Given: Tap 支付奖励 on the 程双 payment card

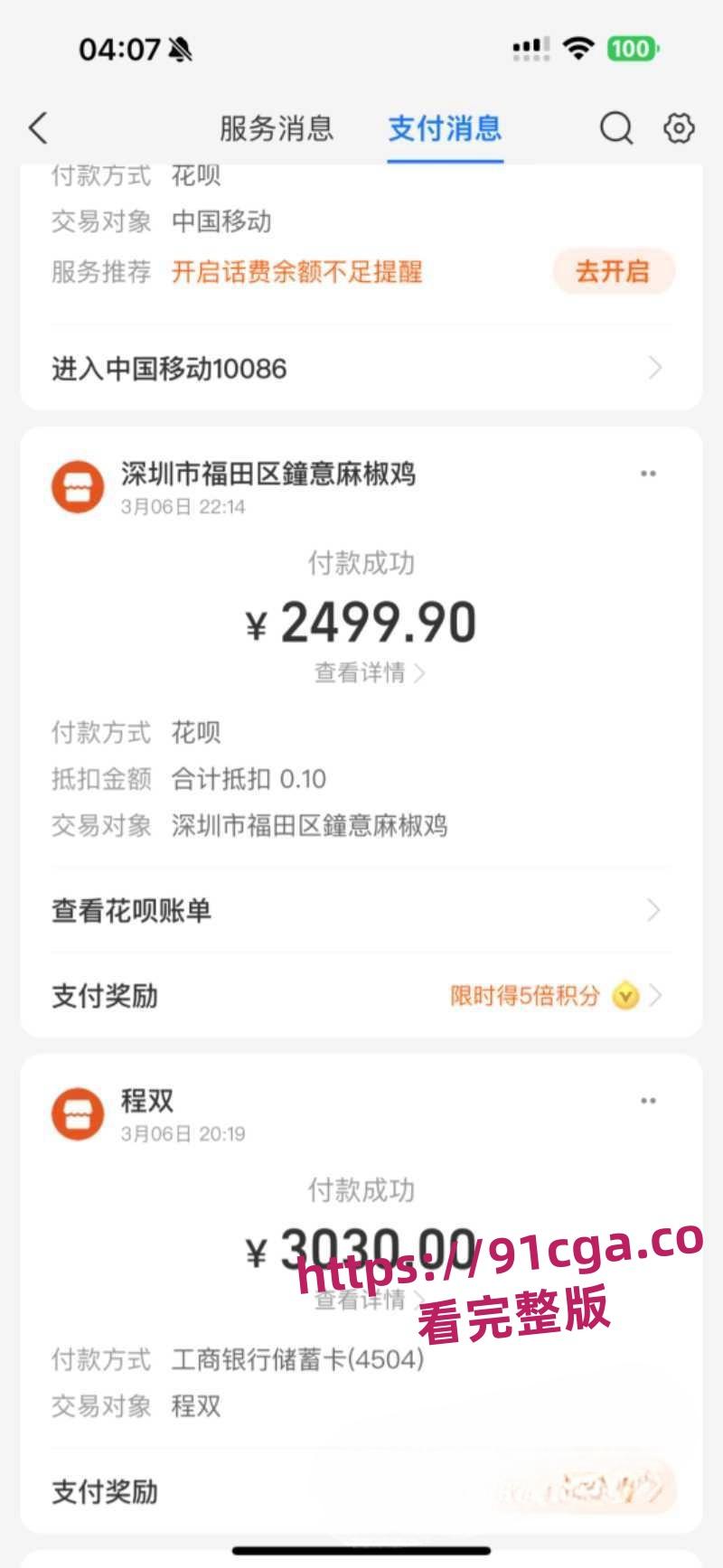Looking at the screenshot, I should point(104,1493).
